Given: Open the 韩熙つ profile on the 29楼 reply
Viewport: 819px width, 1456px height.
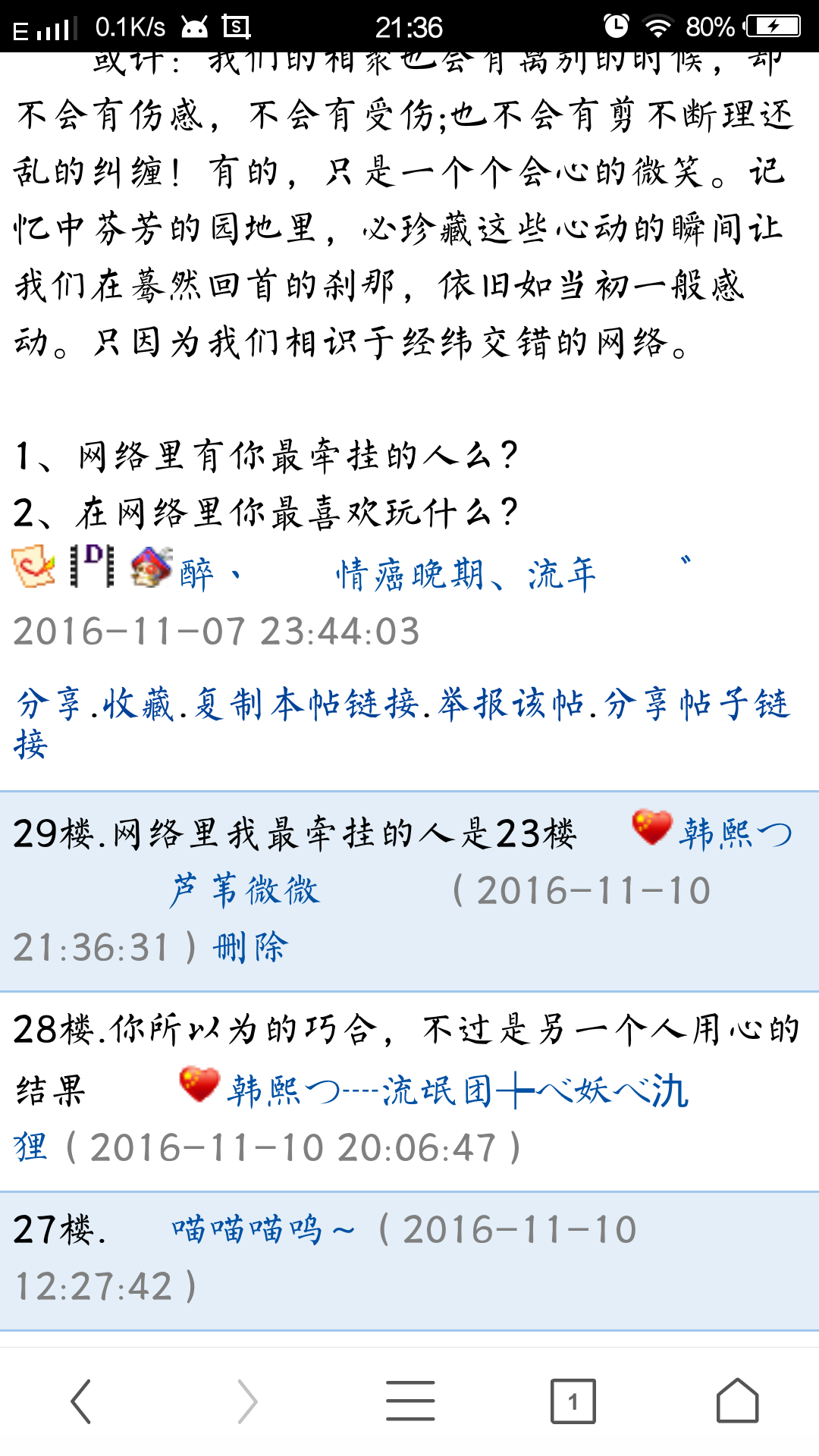Looking at the screenshot, I should click(x=734, y=833).
